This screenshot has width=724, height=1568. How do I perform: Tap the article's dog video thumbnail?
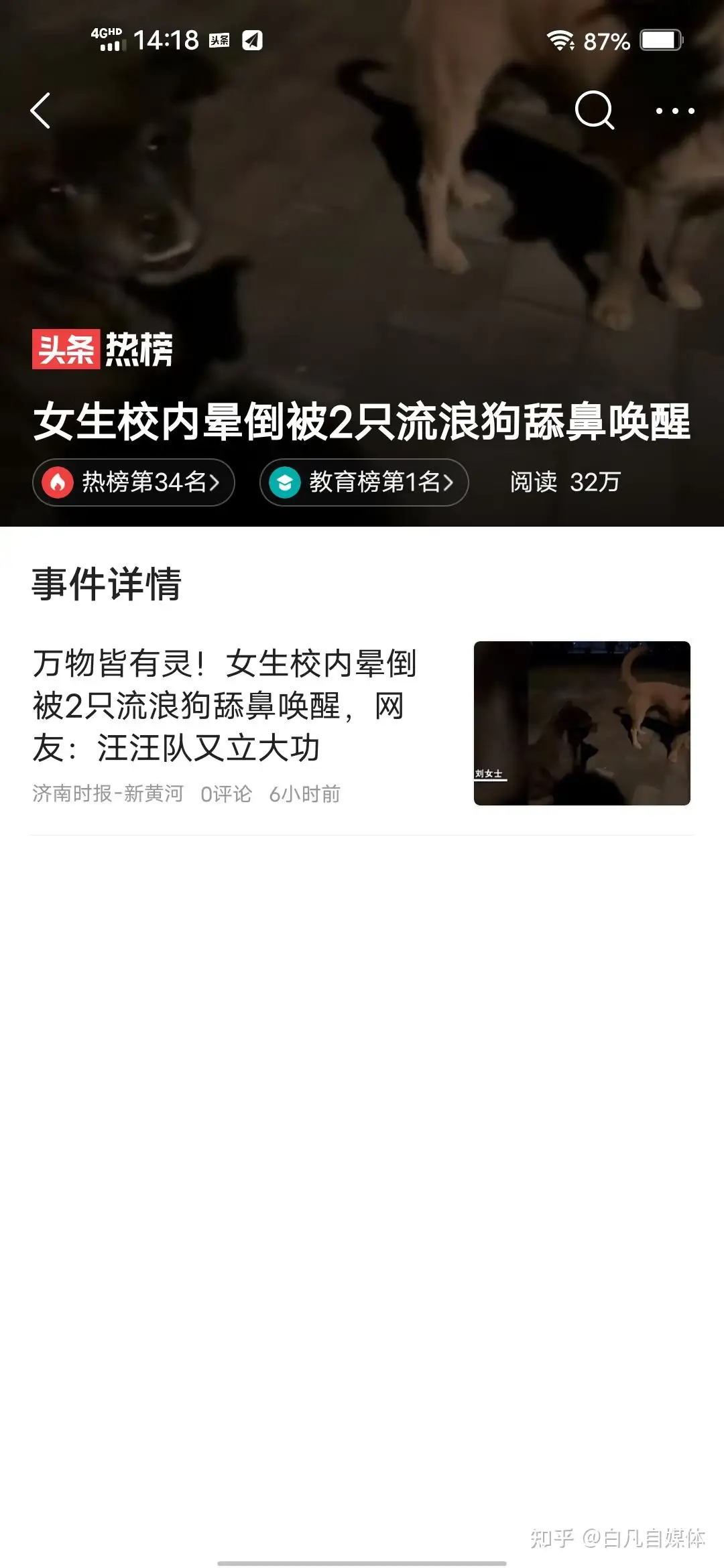pyautogui.click(x=581, y=723)
